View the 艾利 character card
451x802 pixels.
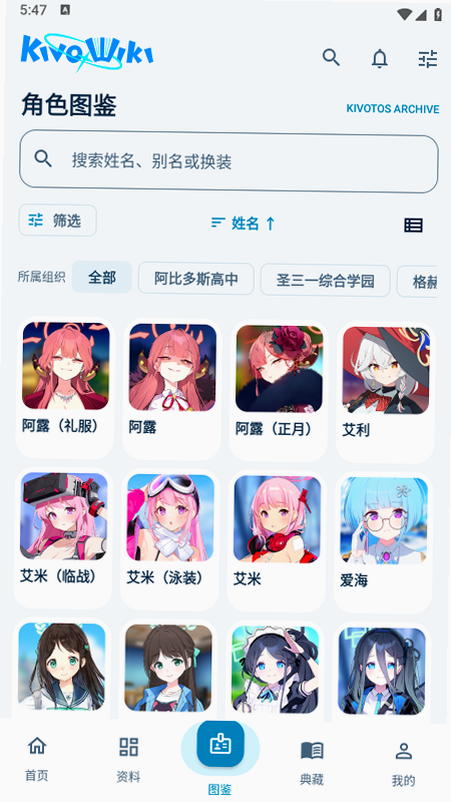tap(385, 392)
